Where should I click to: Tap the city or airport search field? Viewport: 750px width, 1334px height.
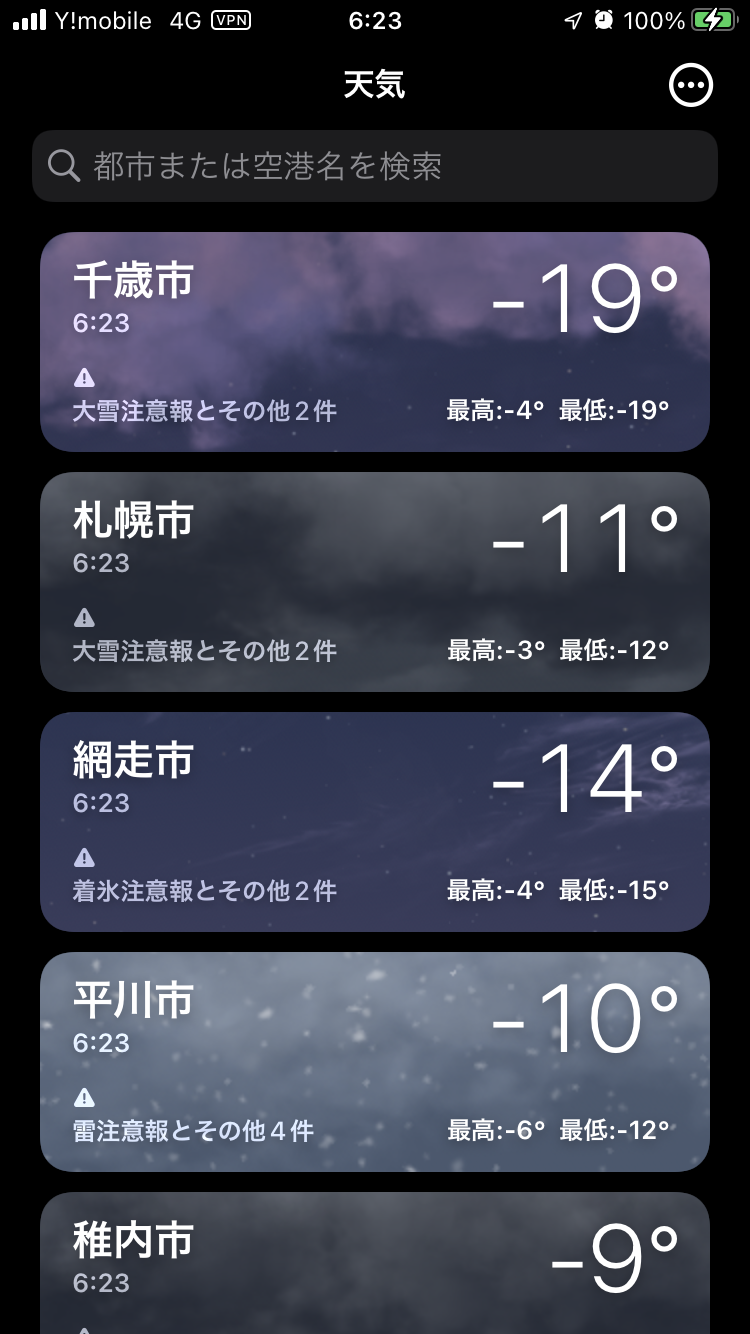[375, 166]
